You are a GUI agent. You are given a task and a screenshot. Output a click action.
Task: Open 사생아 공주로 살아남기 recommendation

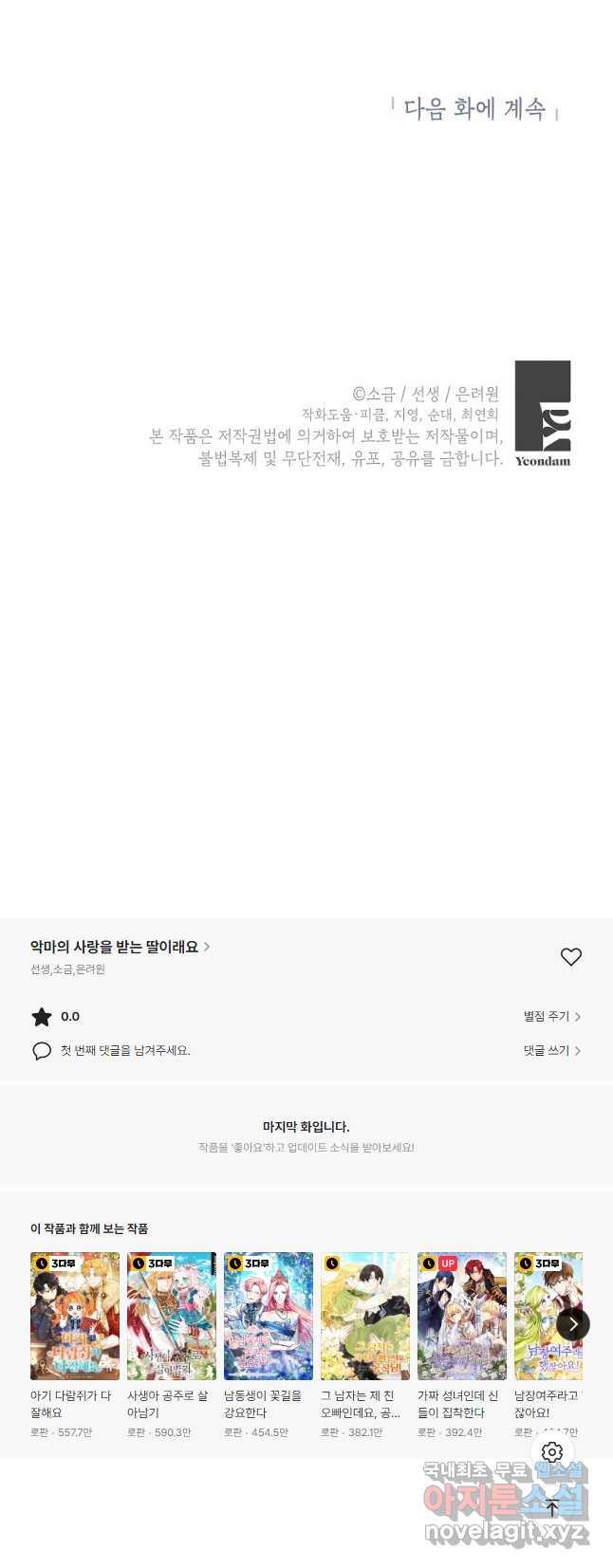172,1316
